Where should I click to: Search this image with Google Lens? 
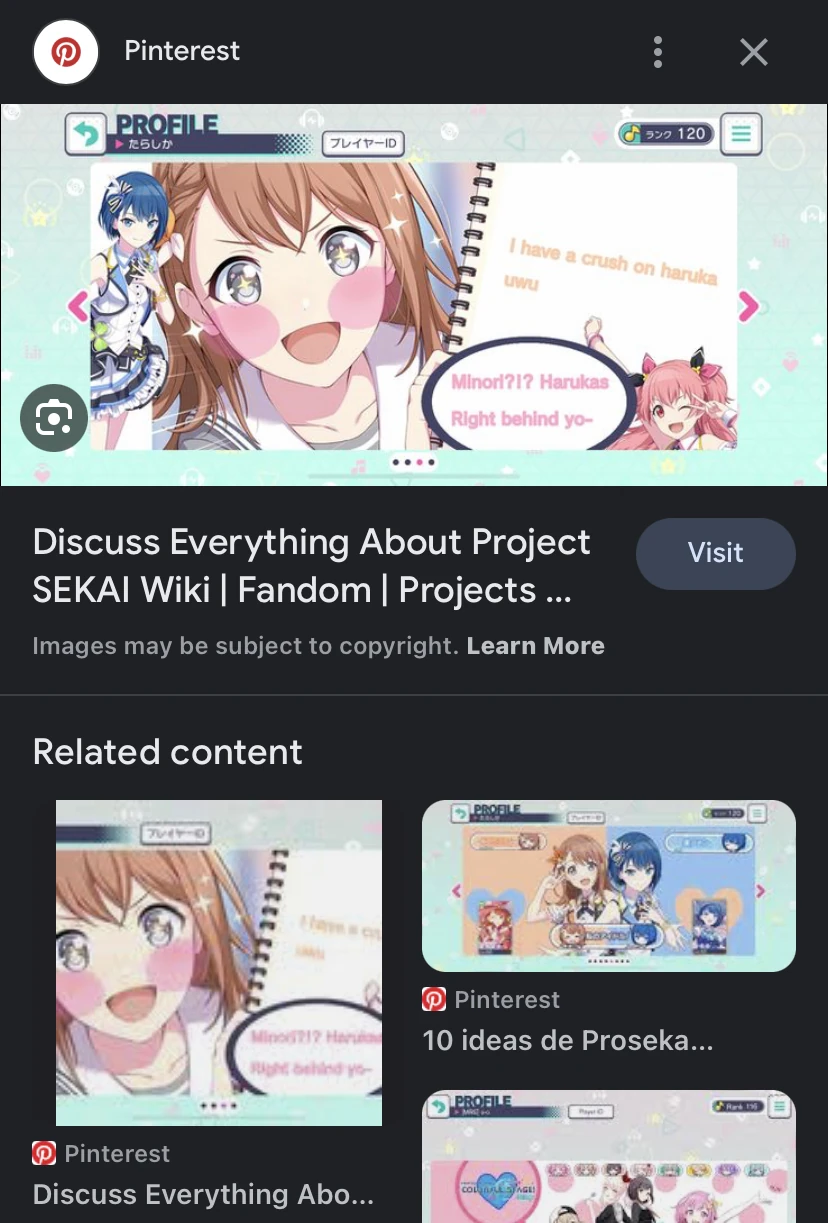[54, 418]
